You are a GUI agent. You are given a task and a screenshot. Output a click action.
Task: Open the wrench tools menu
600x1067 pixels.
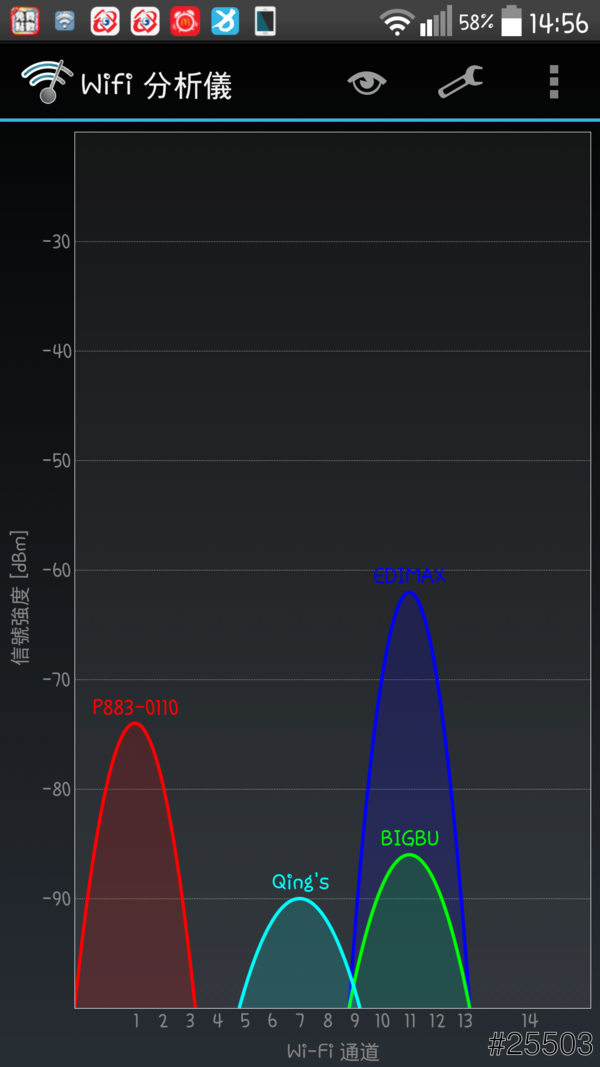pos(460,83)
